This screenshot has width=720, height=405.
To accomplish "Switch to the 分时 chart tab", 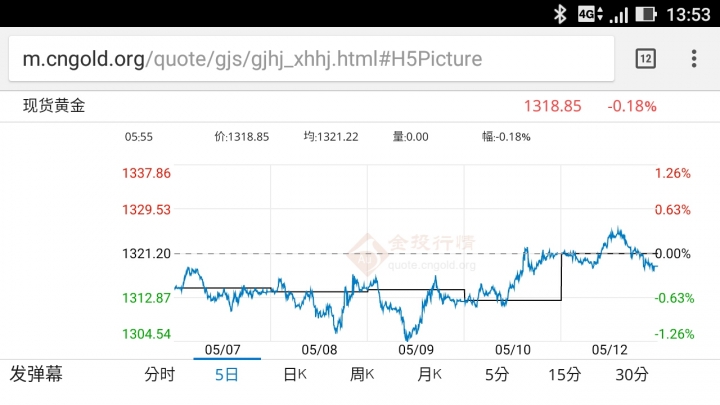I will click(159, 374).
